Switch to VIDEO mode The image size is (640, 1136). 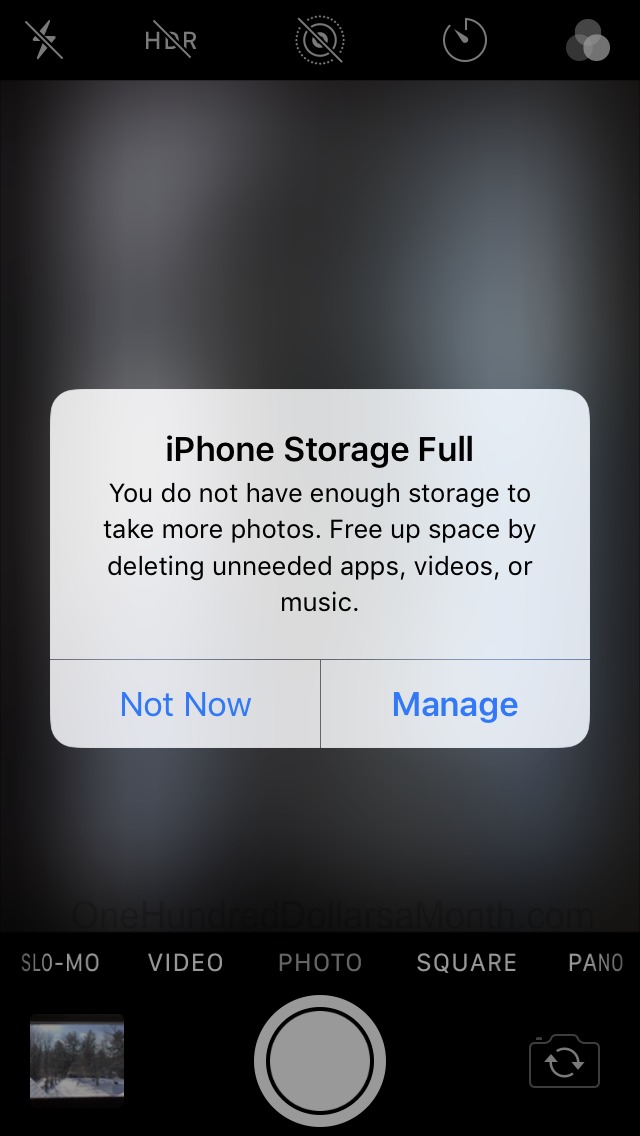tap(186, 963)
